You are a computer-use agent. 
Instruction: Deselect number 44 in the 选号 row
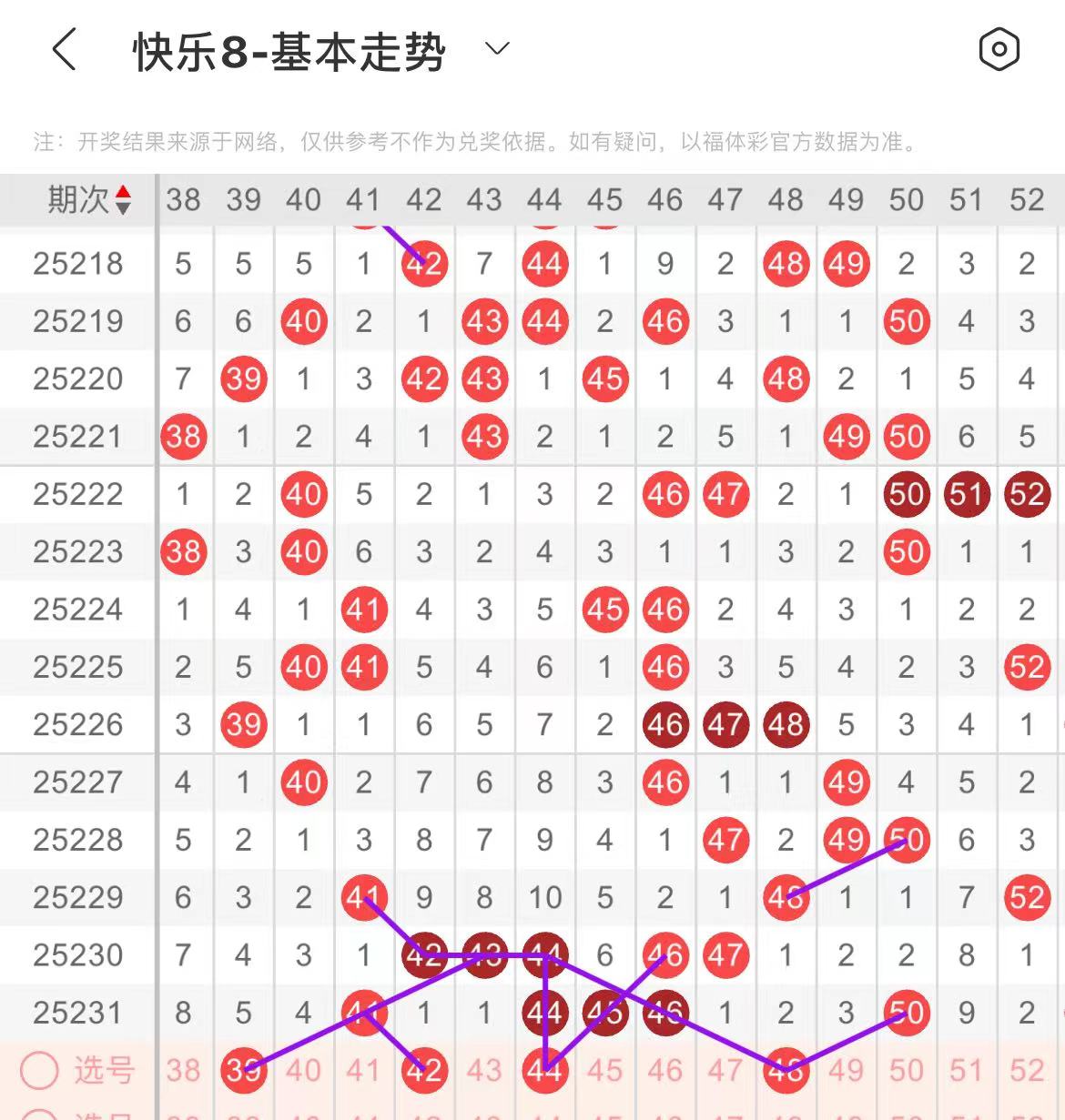pos(544,1070)
